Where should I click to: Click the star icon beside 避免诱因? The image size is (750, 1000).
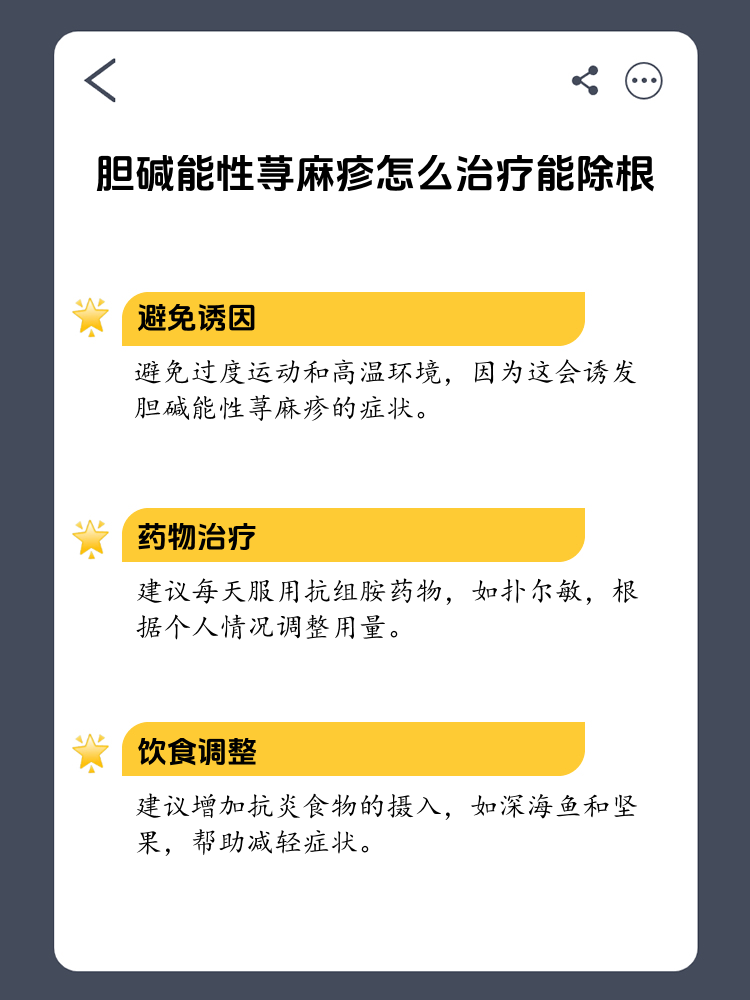92,315
